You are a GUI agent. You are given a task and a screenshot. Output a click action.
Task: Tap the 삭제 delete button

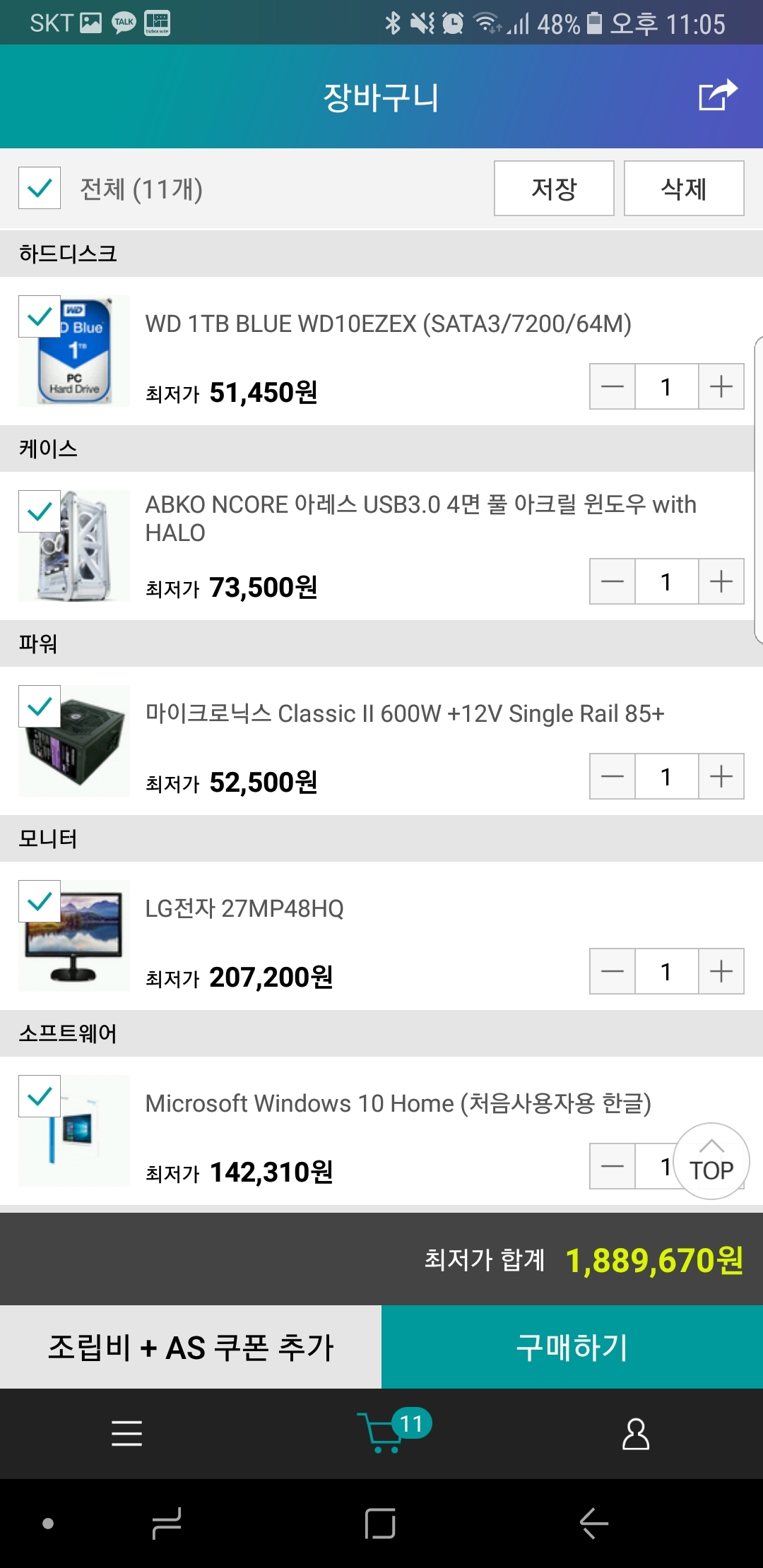pyautogui.click(x=683, y=189)
